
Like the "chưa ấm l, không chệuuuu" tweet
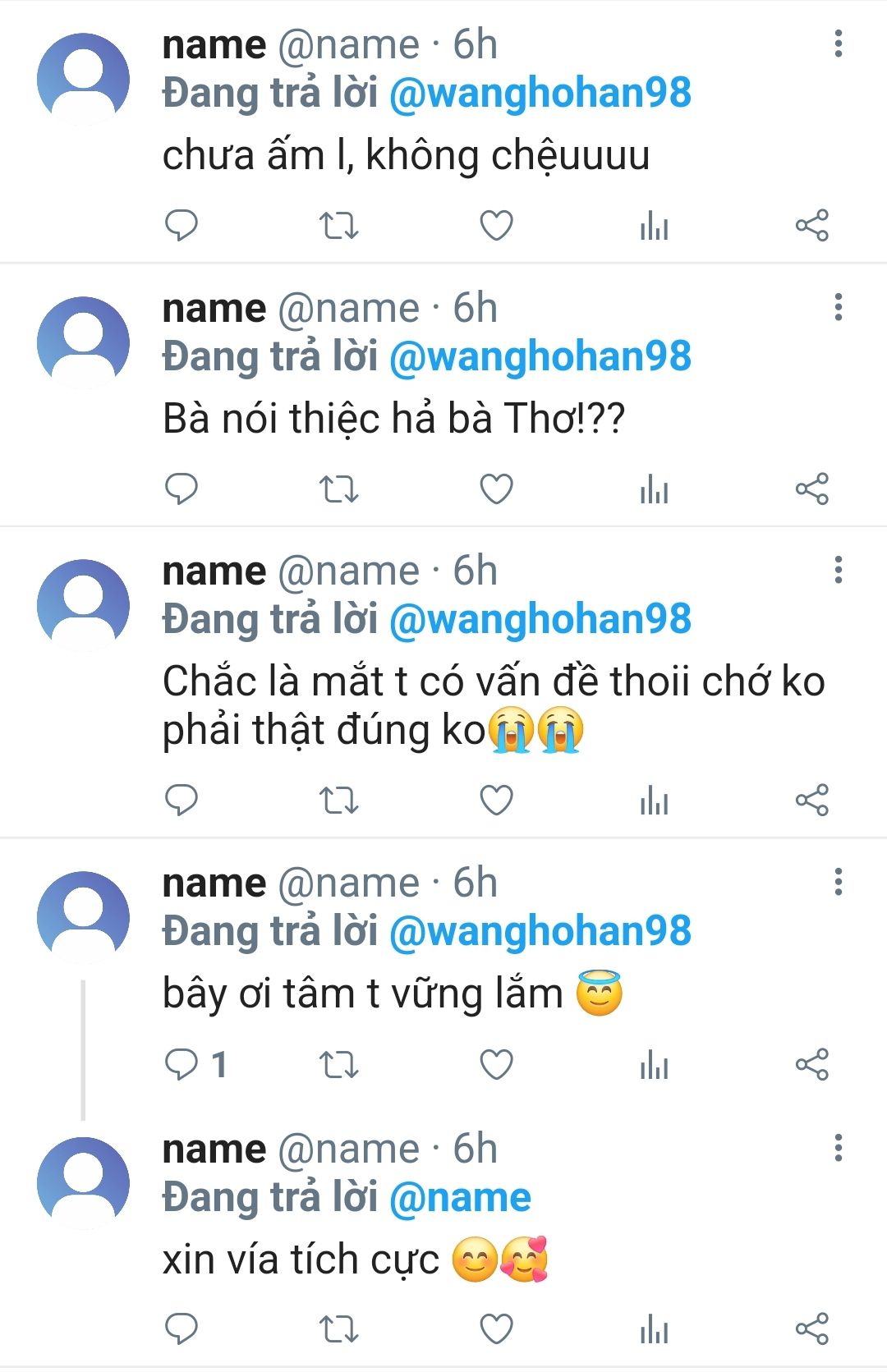click(496, 225)
